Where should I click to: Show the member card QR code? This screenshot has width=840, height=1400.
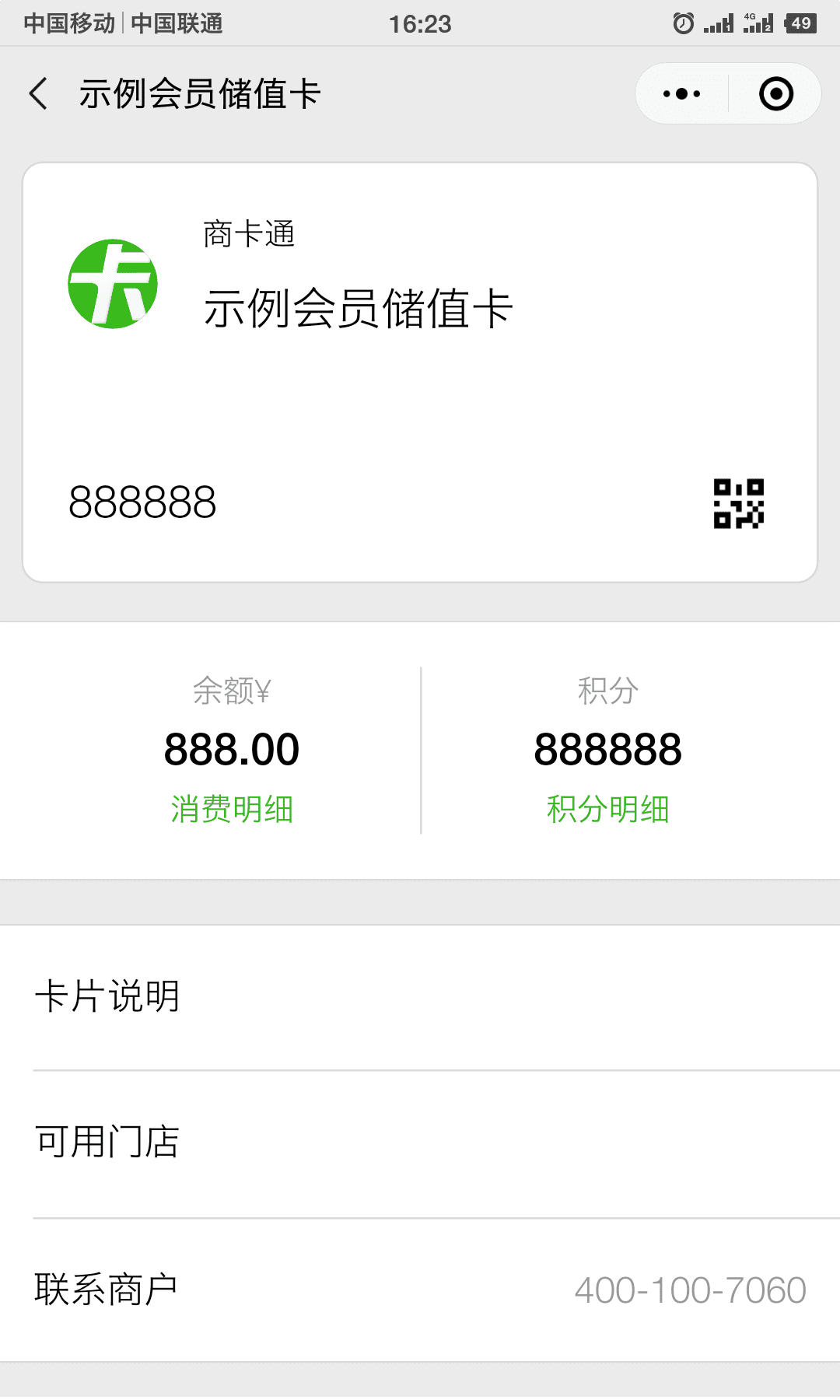click(x=738, y=503)
